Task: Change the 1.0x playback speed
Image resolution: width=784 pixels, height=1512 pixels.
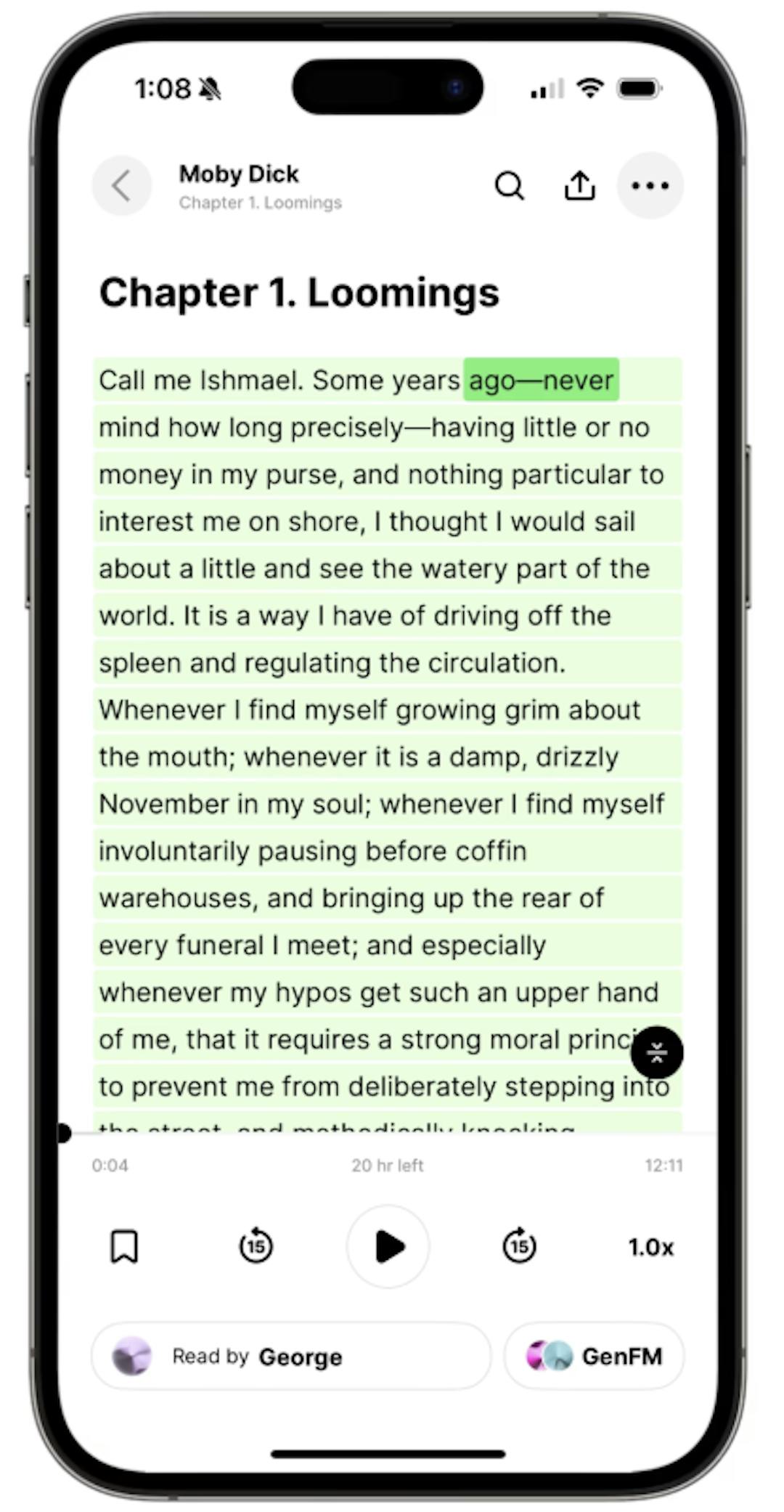Action: point(651,1248)
